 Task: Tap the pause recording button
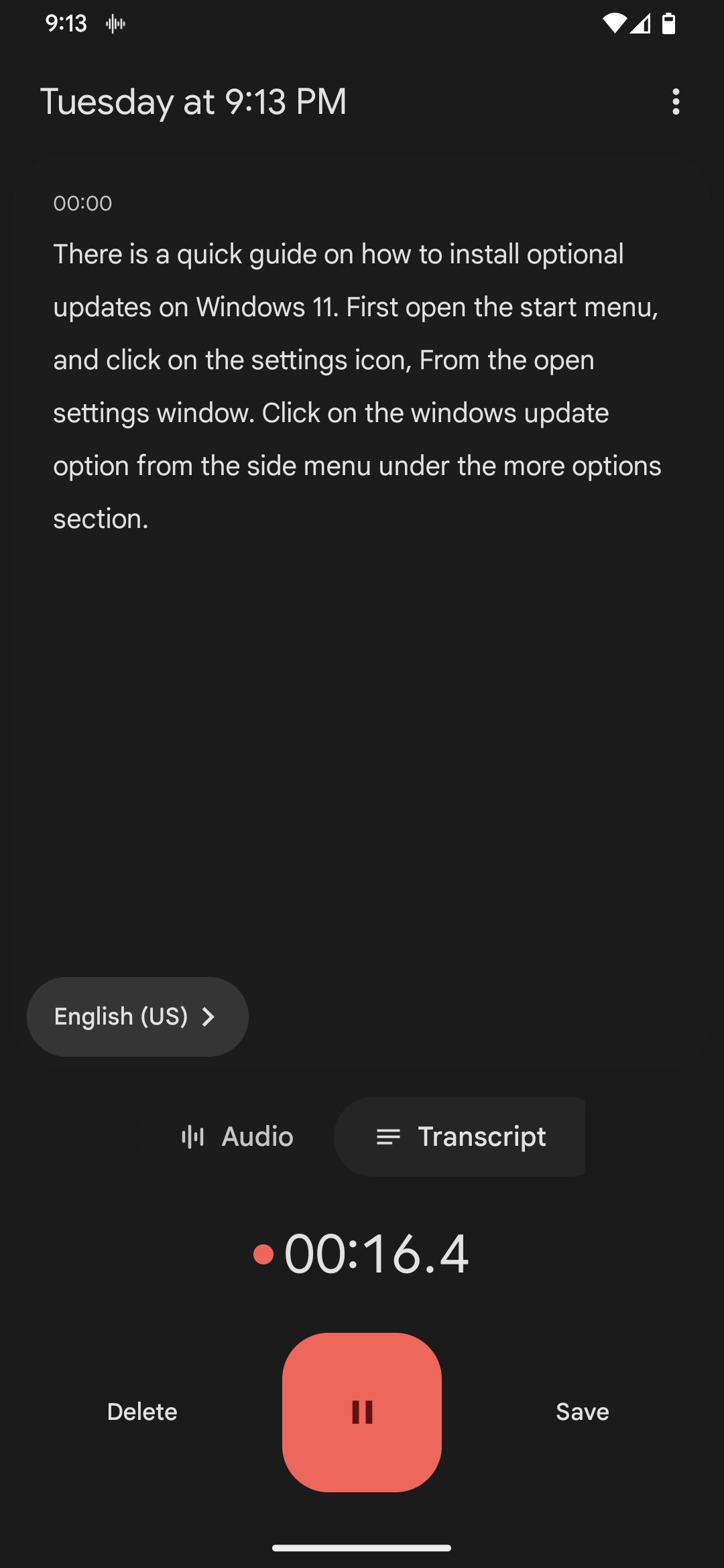point(362,1411)
